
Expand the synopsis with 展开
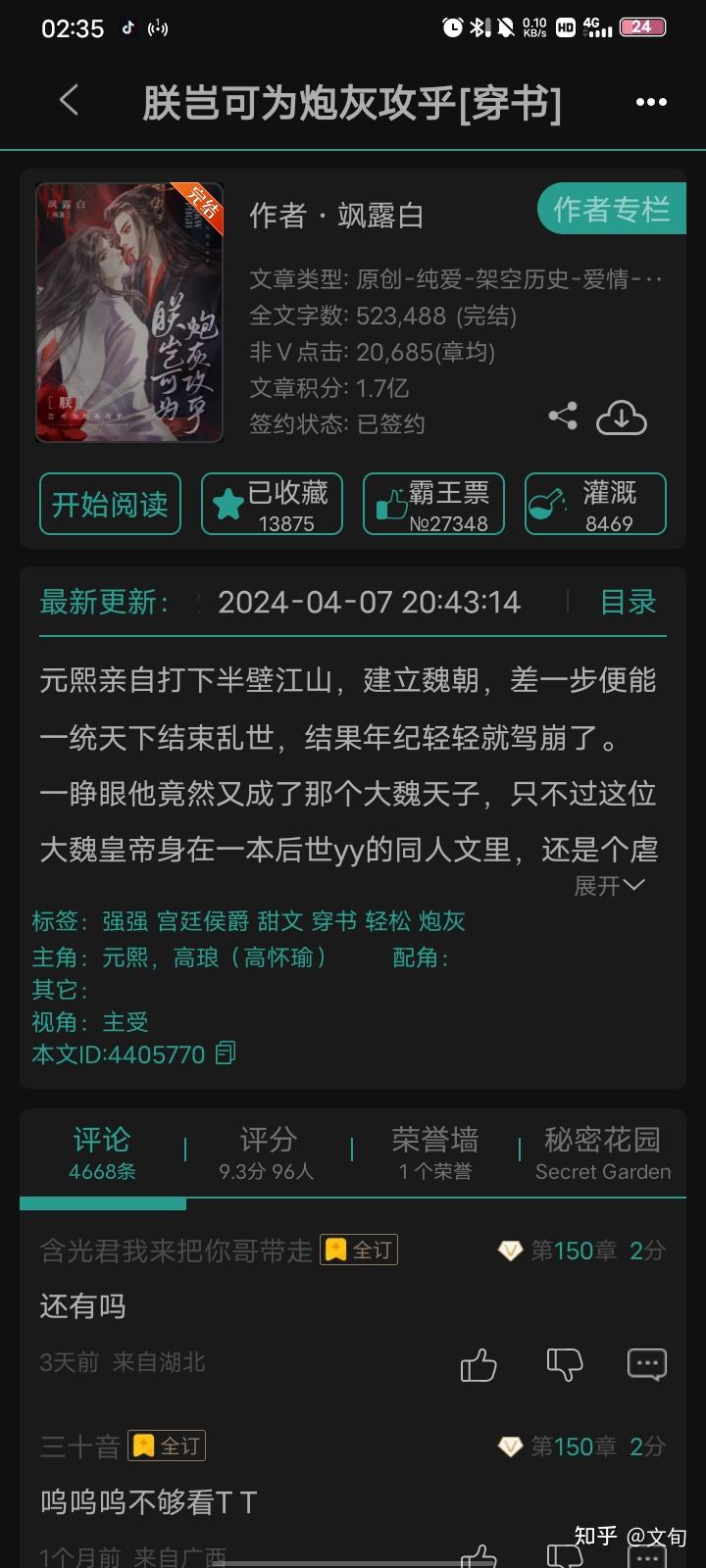coord(608,886)
